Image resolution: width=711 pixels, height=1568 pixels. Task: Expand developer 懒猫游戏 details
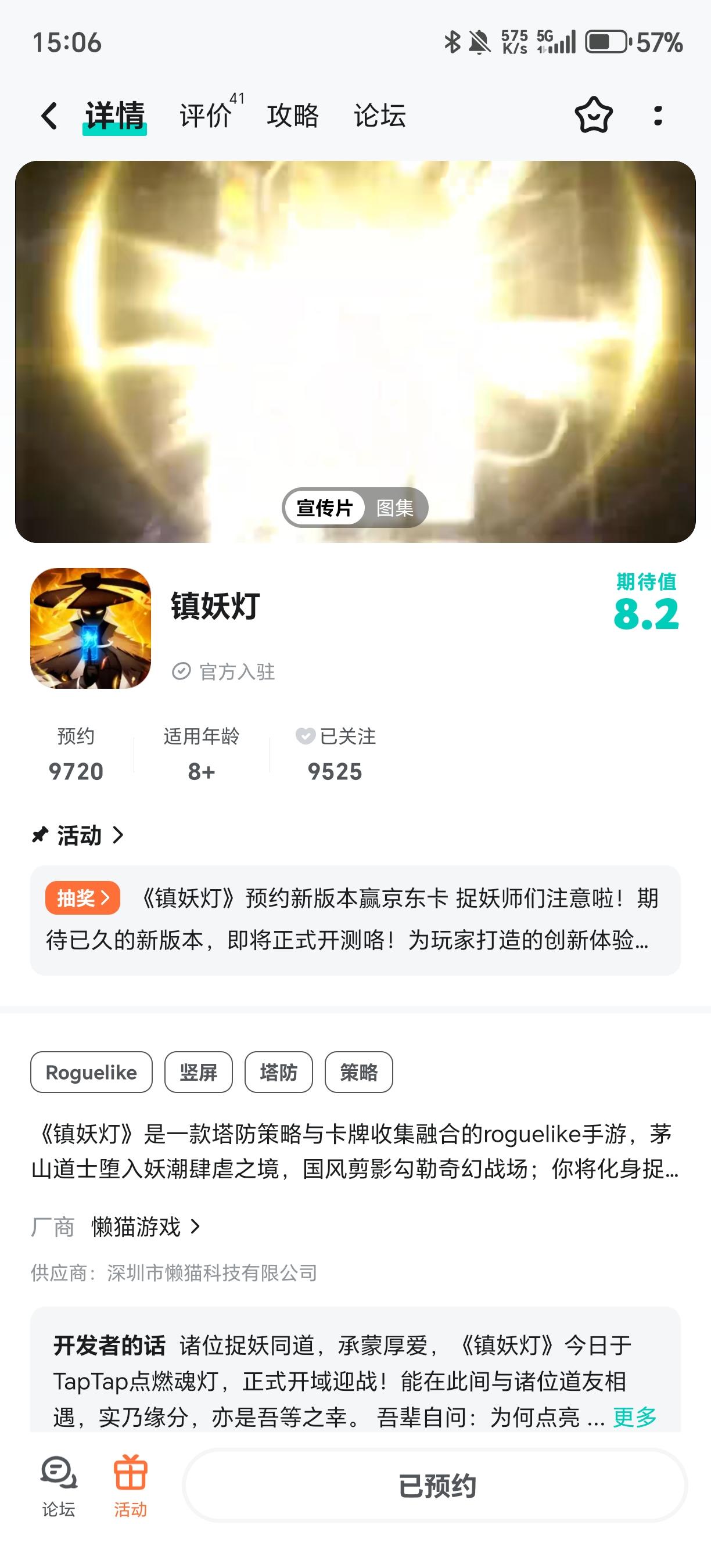(139, 1225)
